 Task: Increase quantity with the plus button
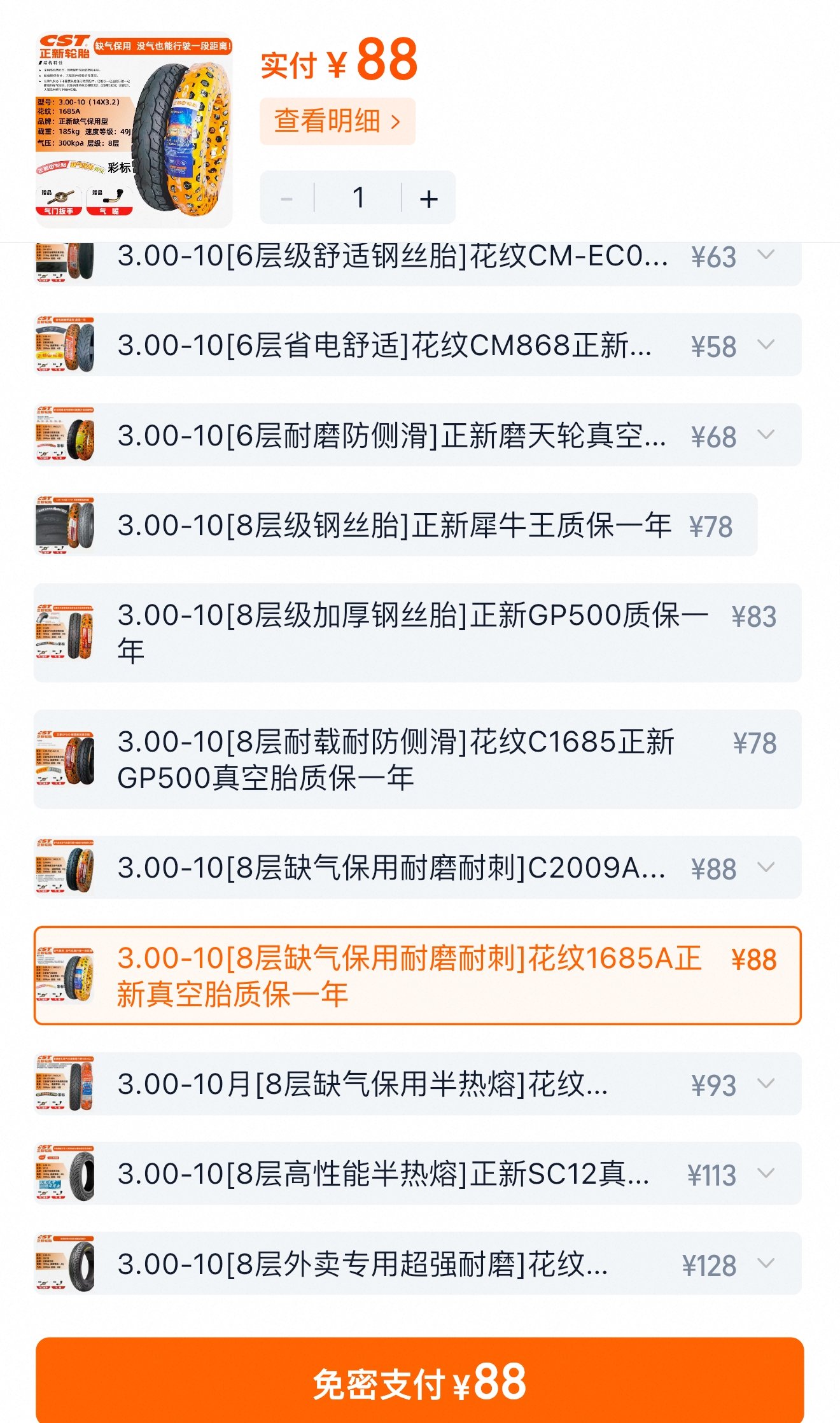(429, 199)
